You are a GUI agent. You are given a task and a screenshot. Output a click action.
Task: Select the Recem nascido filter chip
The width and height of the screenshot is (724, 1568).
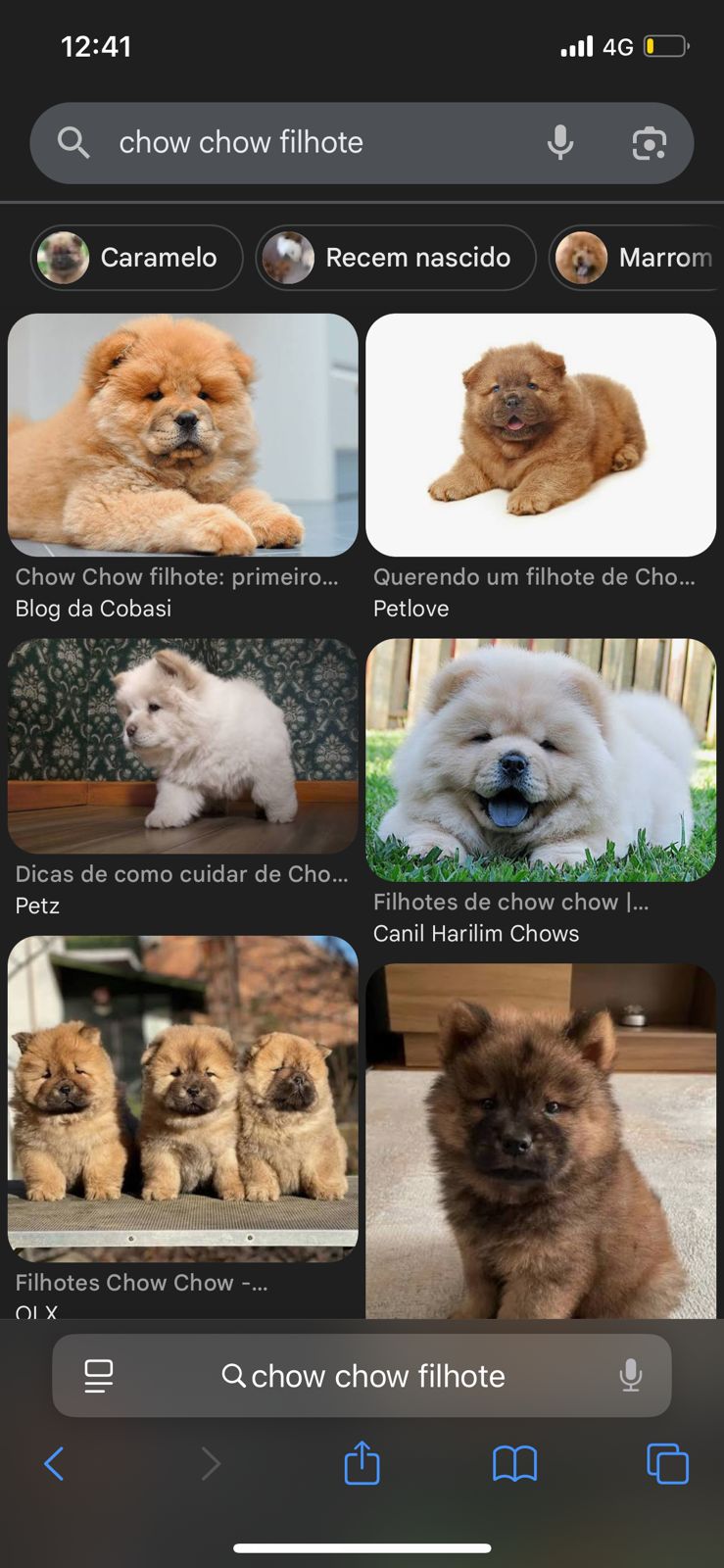[396, 258]
